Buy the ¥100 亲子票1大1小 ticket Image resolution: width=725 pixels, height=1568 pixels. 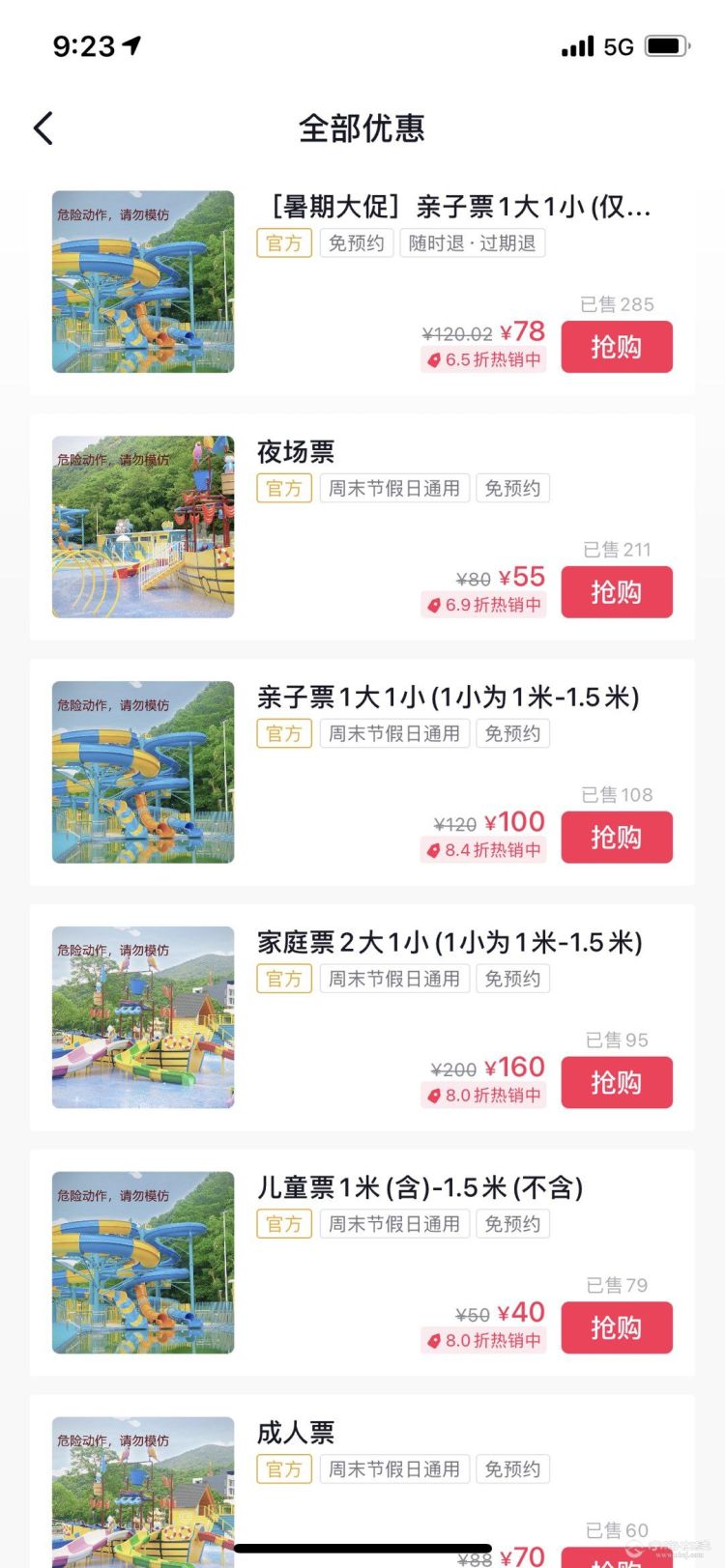coord(616,838)
